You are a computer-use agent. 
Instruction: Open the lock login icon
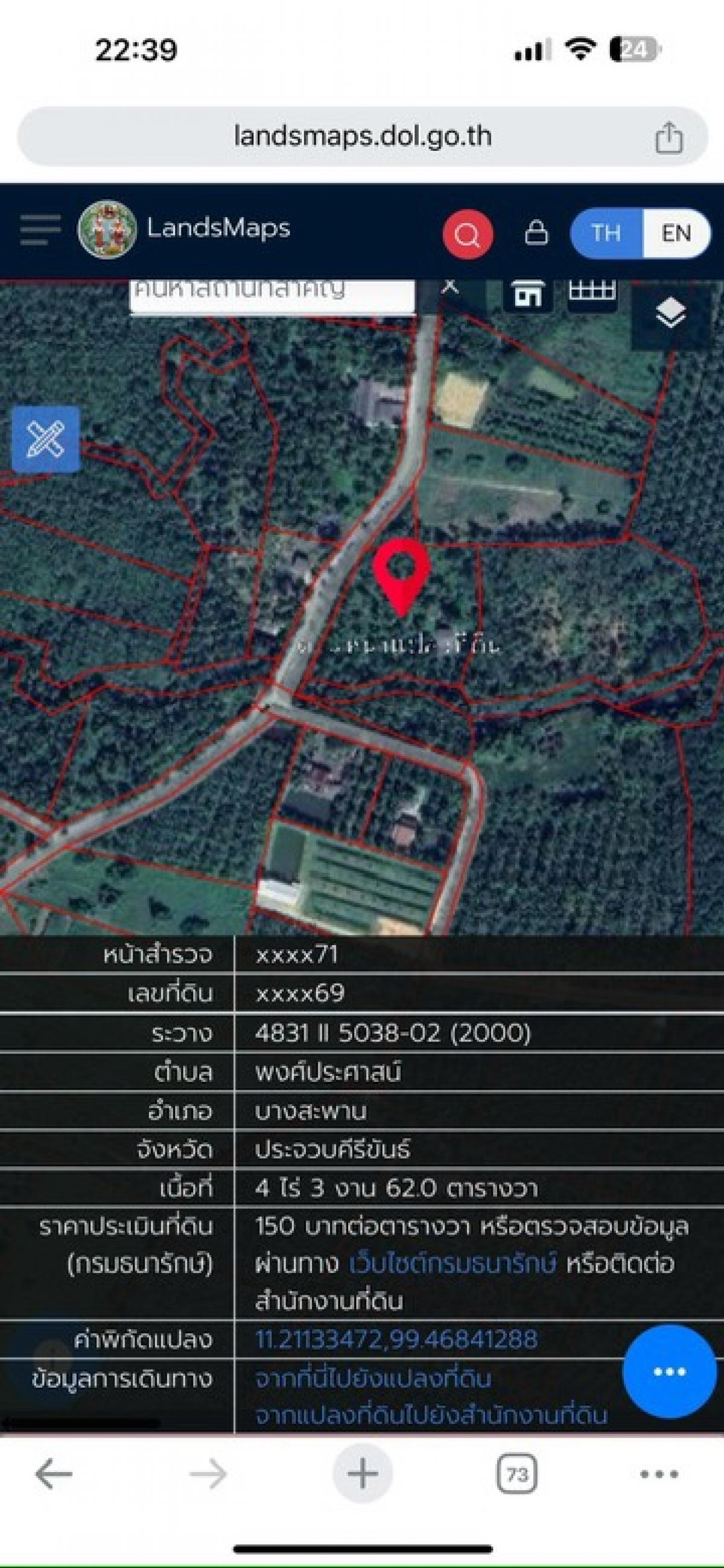(x=536, y=233)
